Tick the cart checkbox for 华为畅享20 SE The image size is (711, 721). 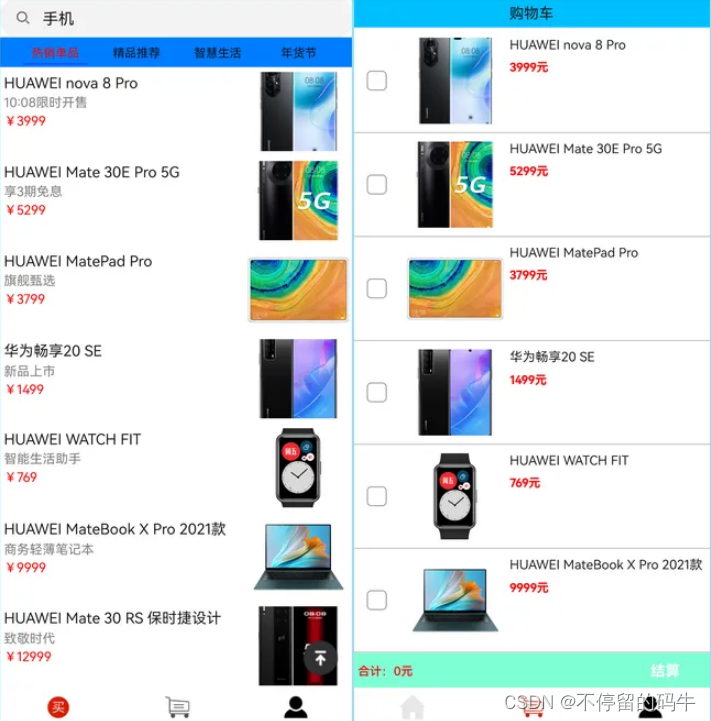pyautogui.click(x=377, y=393)
